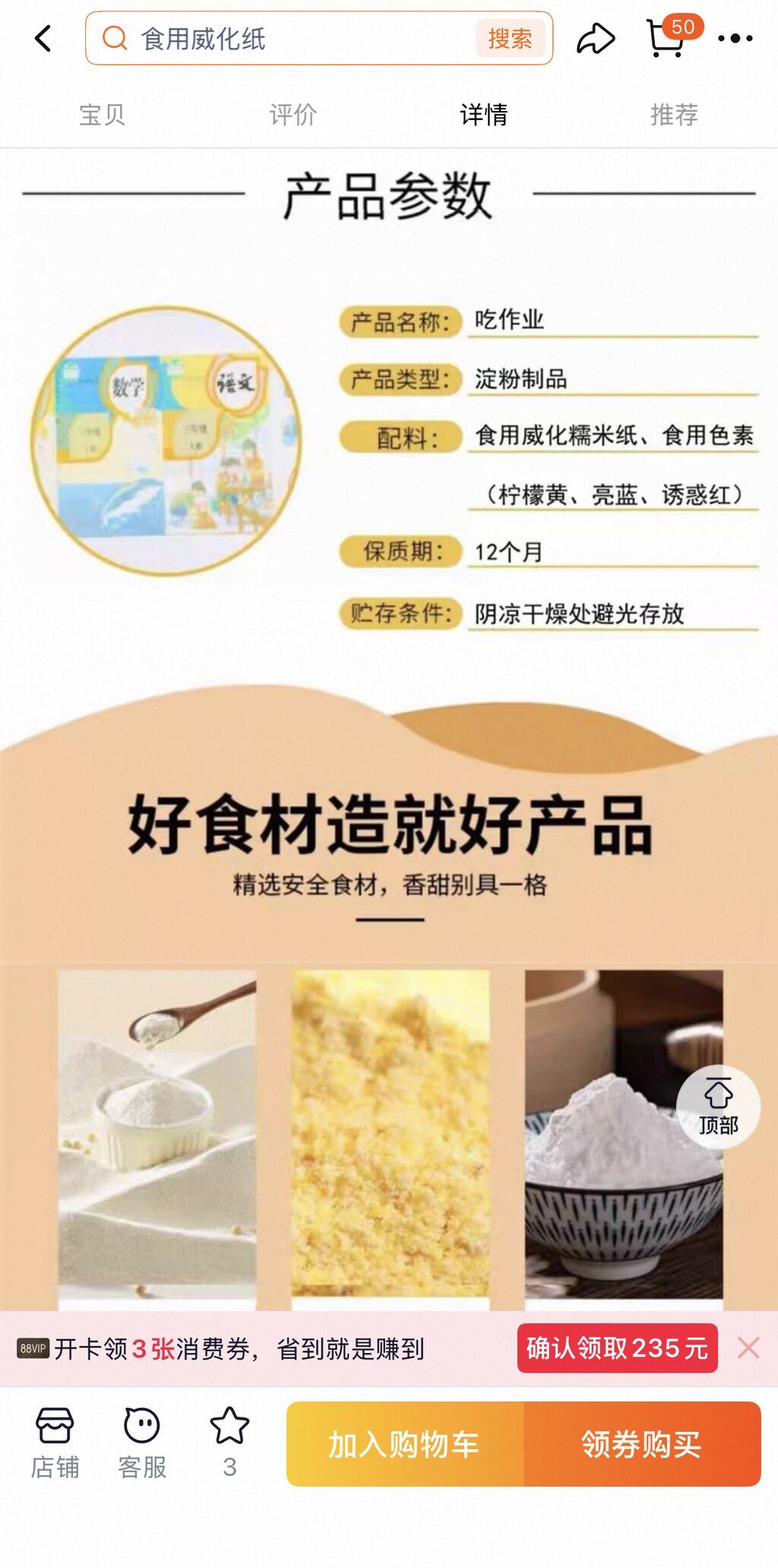Tap the orange 搜索 button
This screenshot has width=778, height=1568.
[510, 38]
